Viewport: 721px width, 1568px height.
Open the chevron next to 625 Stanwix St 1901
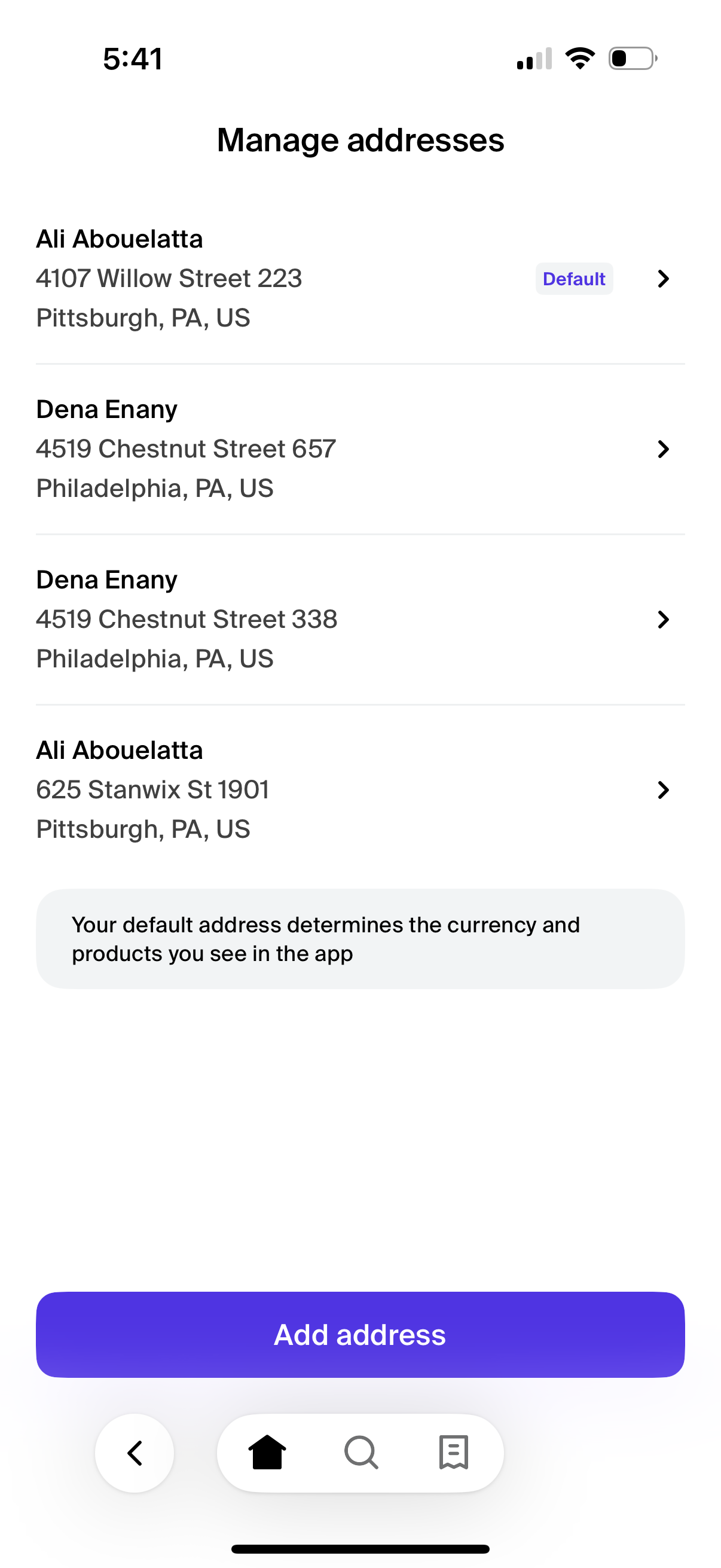pos(663,789)
